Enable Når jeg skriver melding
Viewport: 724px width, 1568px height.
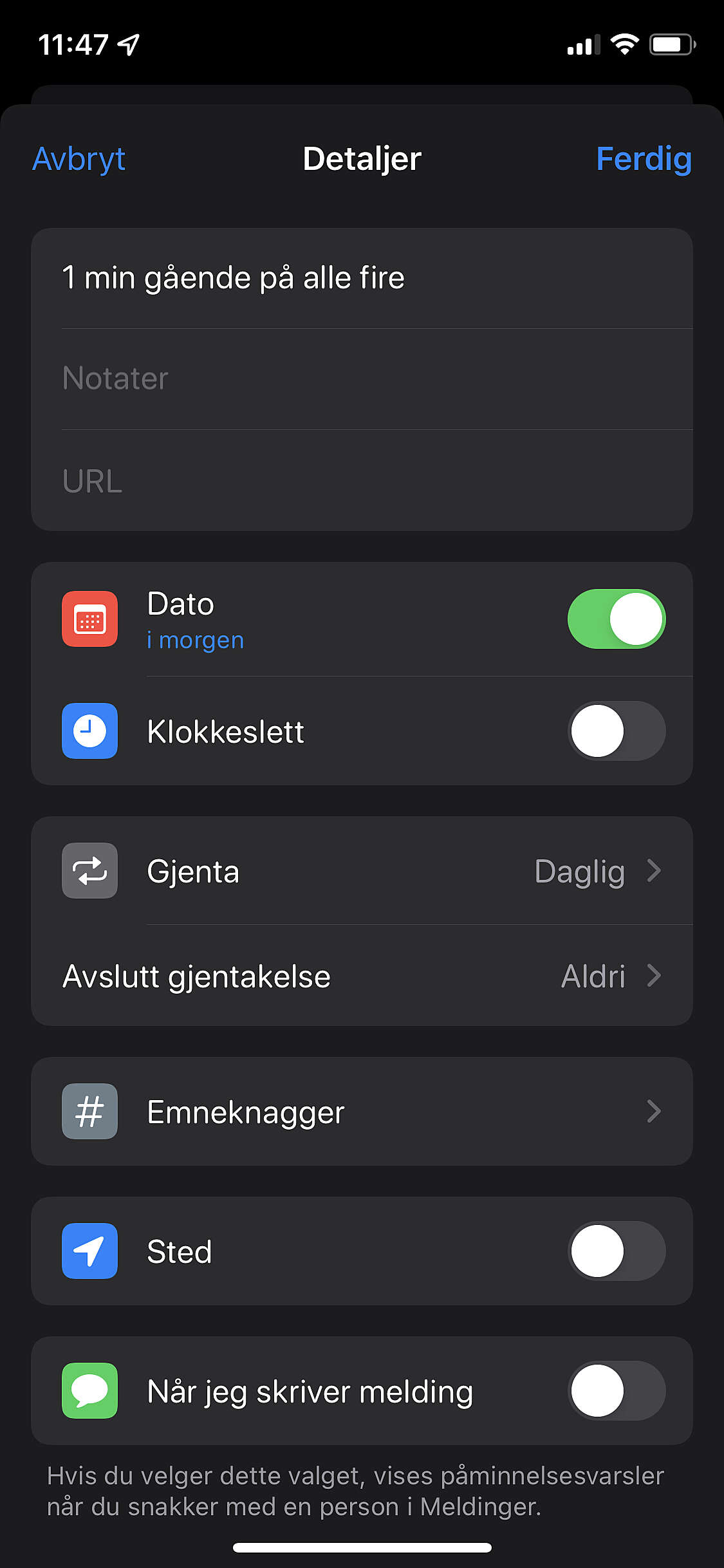(x=616, y=1391)
